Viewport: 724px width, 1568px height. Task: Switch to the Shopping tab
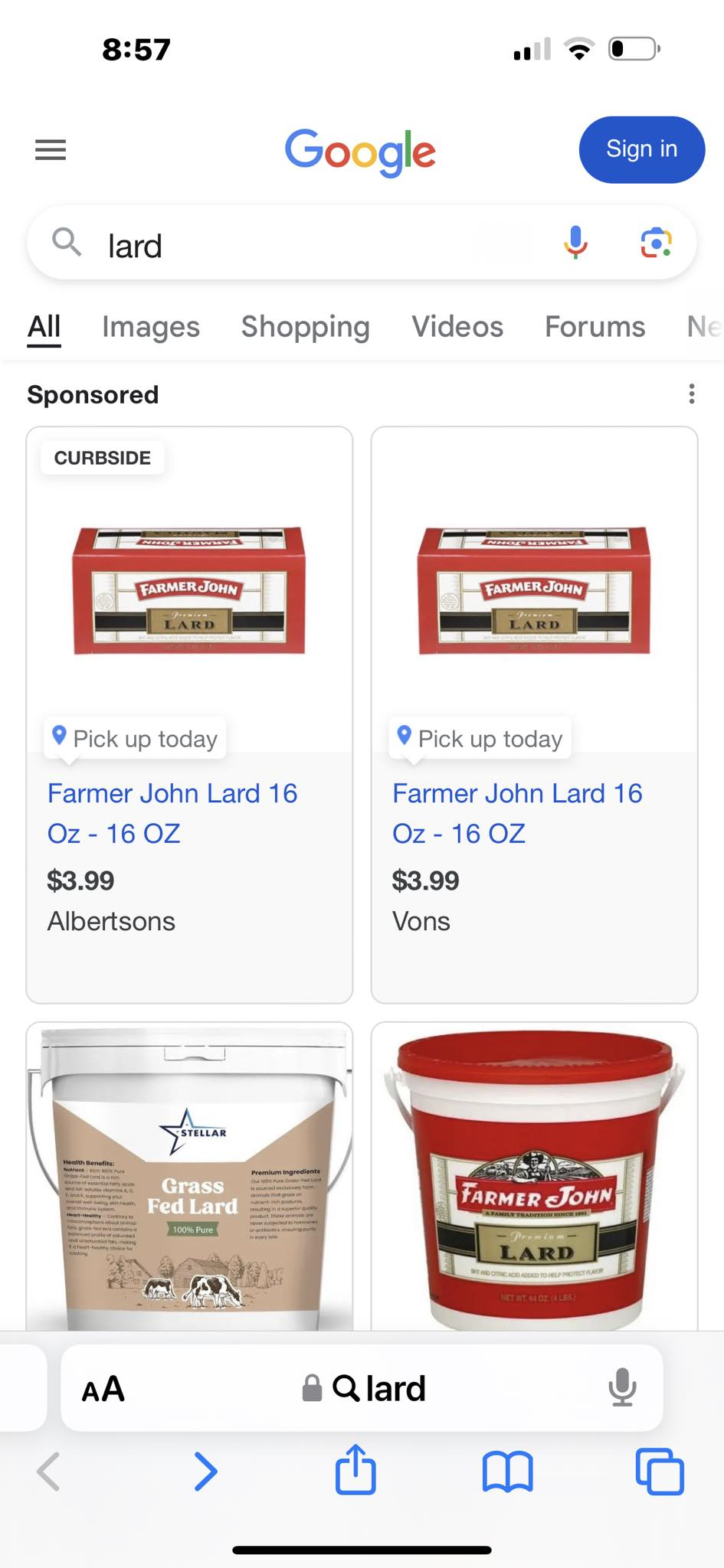pyautogui.click(x=306, y=327)
